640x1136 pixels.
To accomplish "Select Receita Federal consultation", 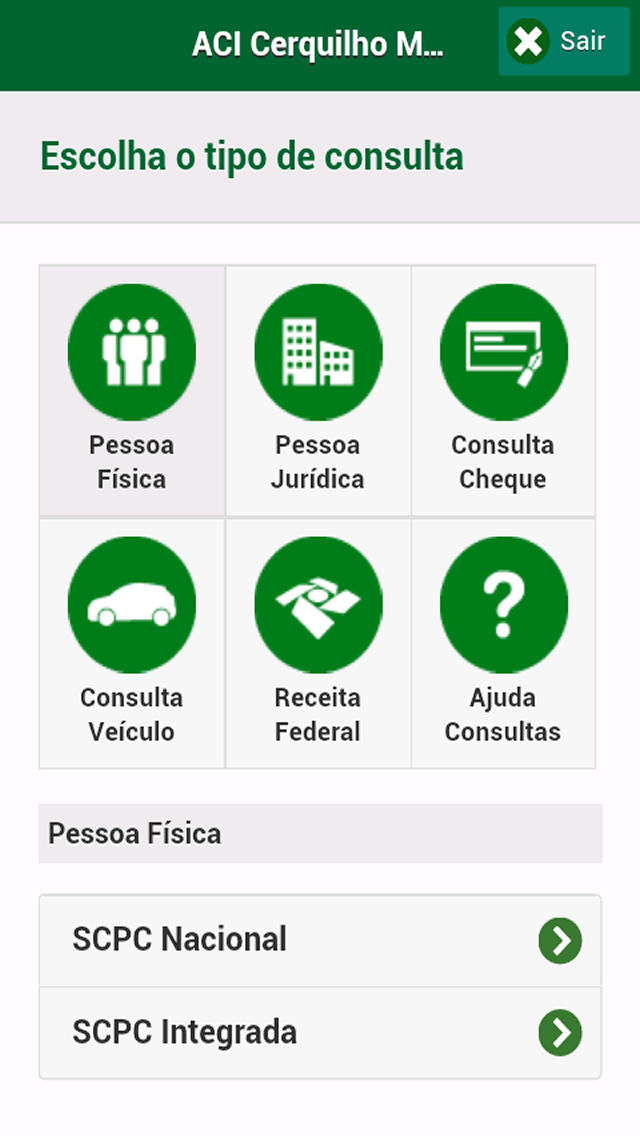I will pos(318,643).
